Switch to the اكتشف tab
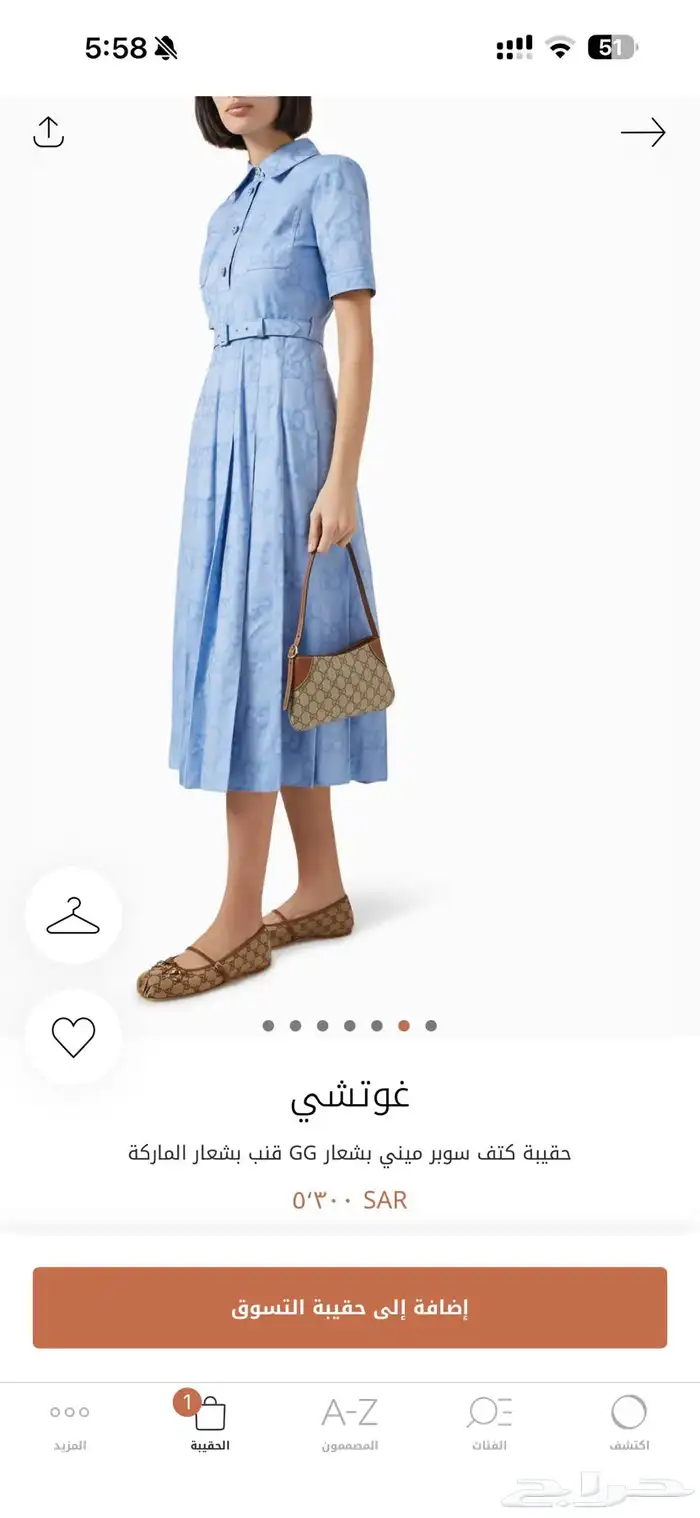Screen dimensions: 700x1518 point(629,1424)
